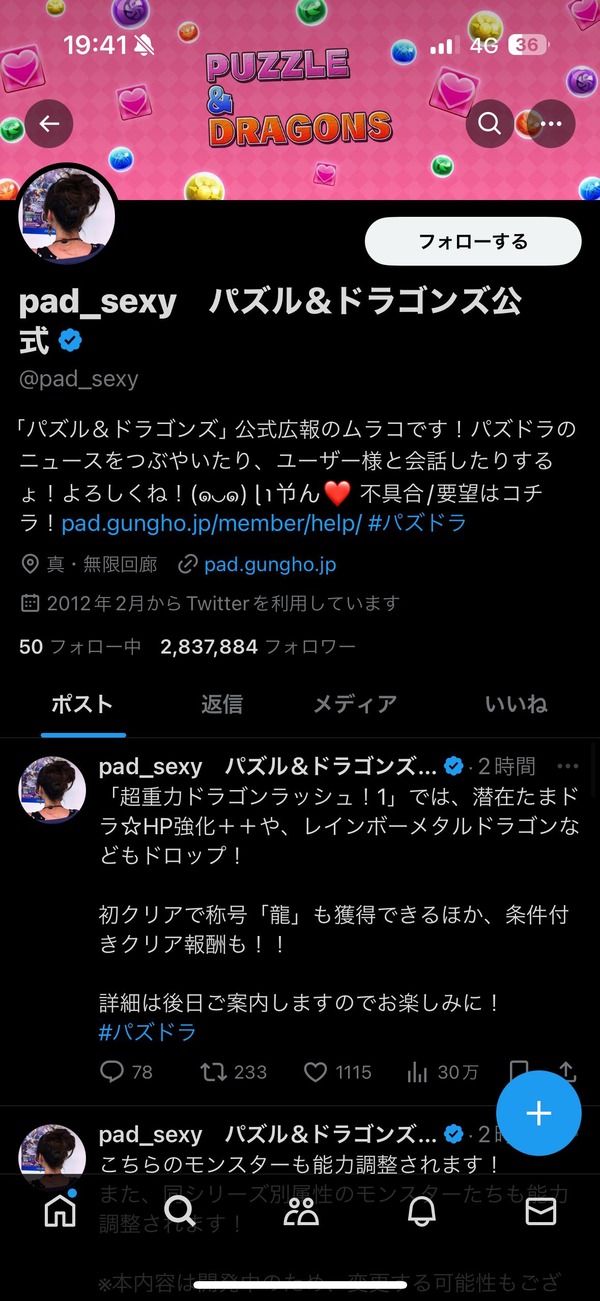View the 50 フォロー中 list

(80, 647)
